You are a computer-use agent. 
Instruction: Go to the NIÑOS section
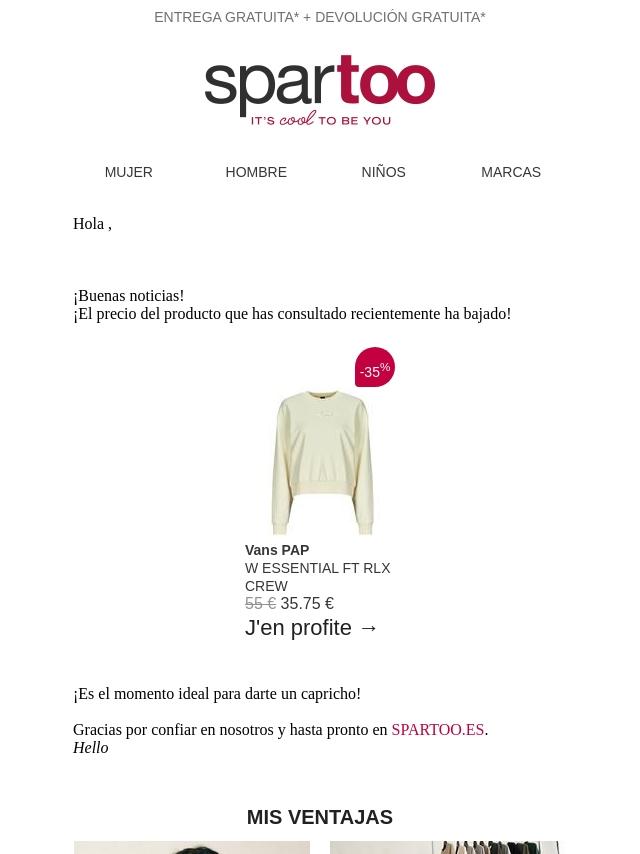383,172
